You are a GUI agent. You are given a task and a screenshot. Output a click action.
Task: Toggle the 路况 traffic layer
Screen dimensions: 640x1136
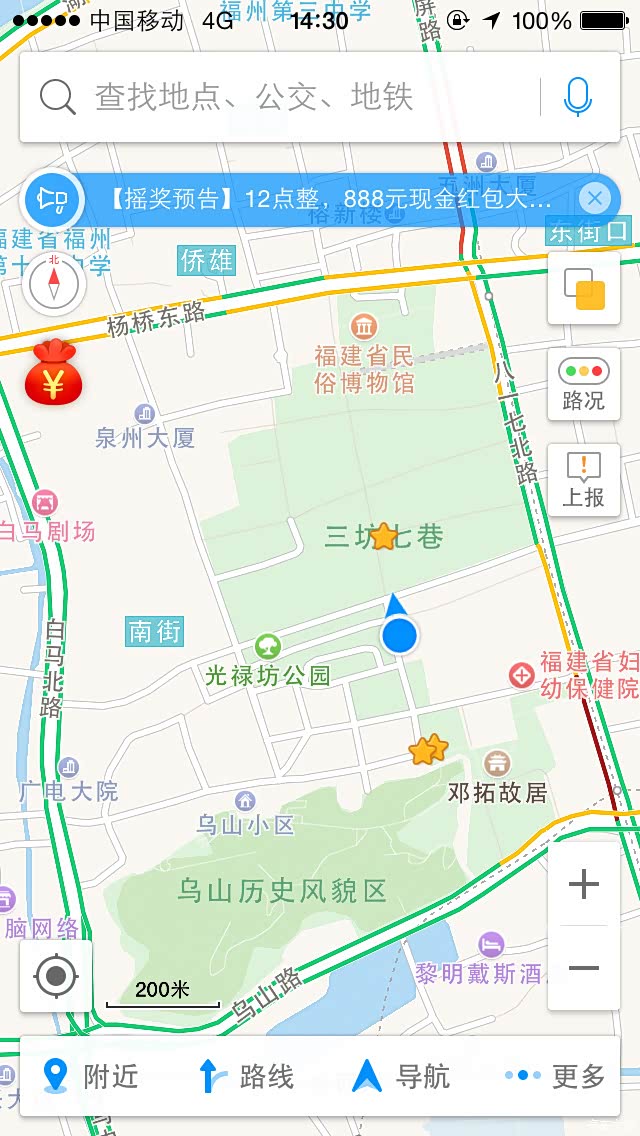(x=584, y=384)
